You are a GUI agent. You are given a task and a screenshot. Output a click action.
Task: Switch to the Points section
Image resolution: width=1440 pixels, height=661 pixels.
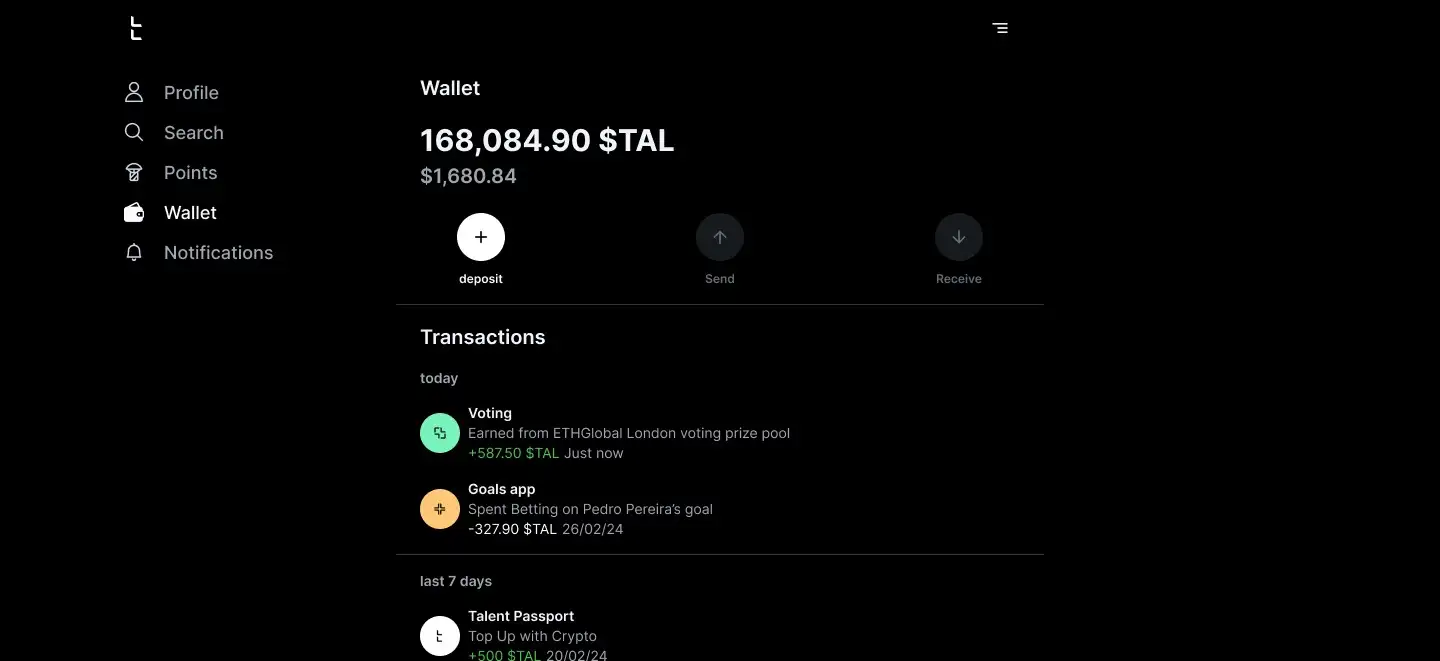[x=189, y=173]
